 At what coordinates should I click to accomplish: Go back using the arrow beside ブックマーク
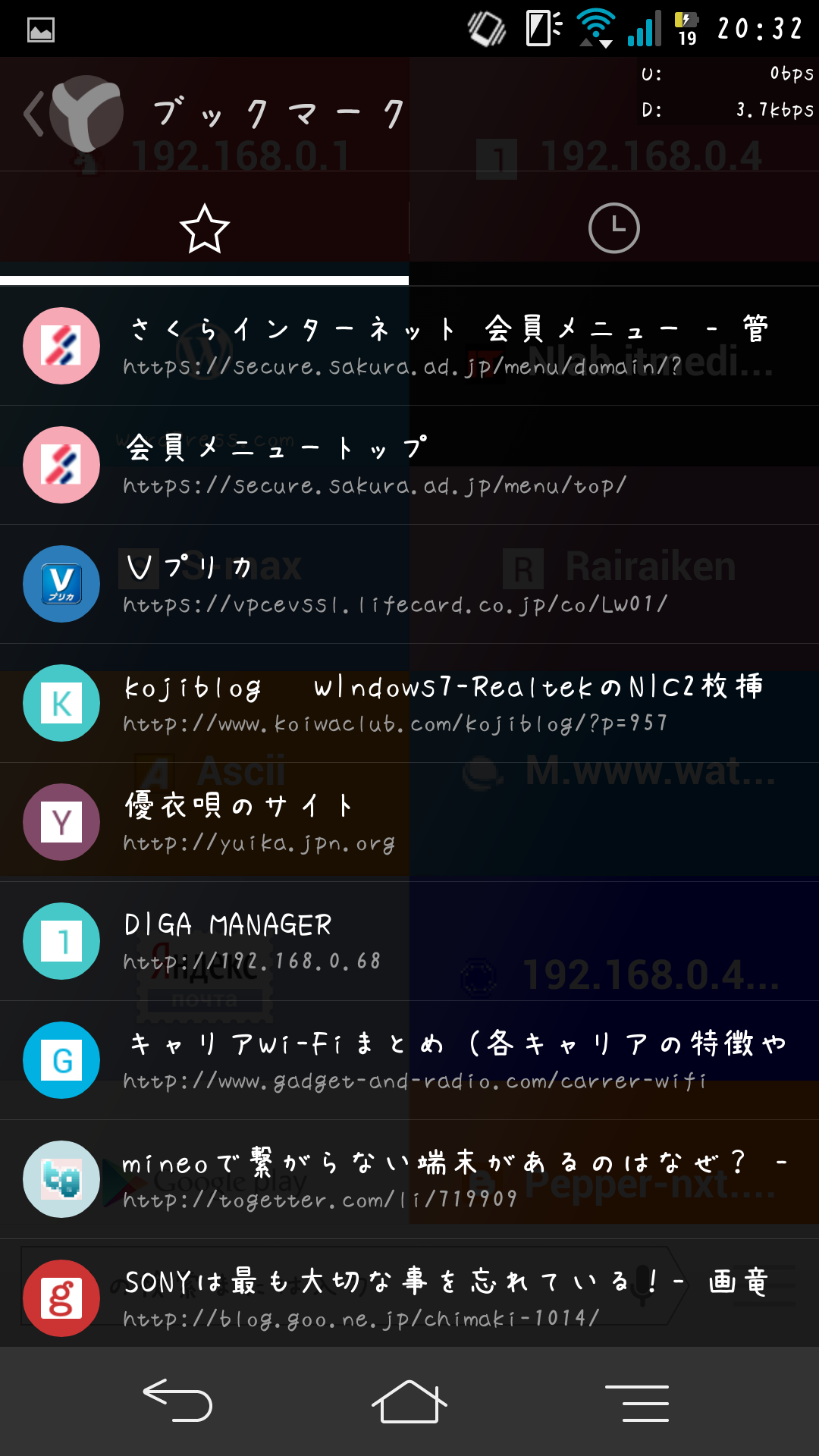34,114
